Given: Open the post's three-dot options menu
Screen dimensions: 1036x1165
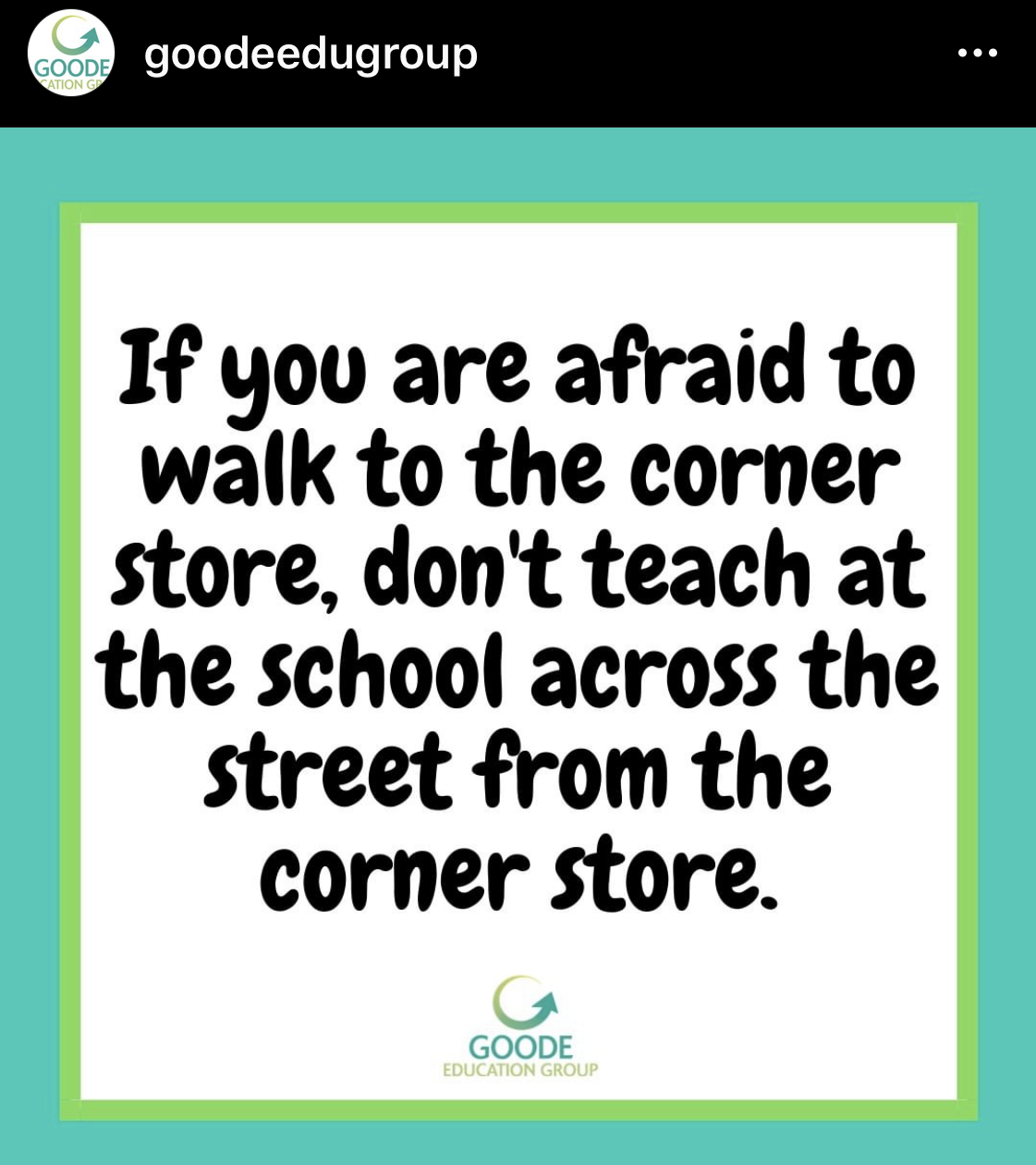Looking at the screenshot, I should pyautogui.click(x=978, y=54).
